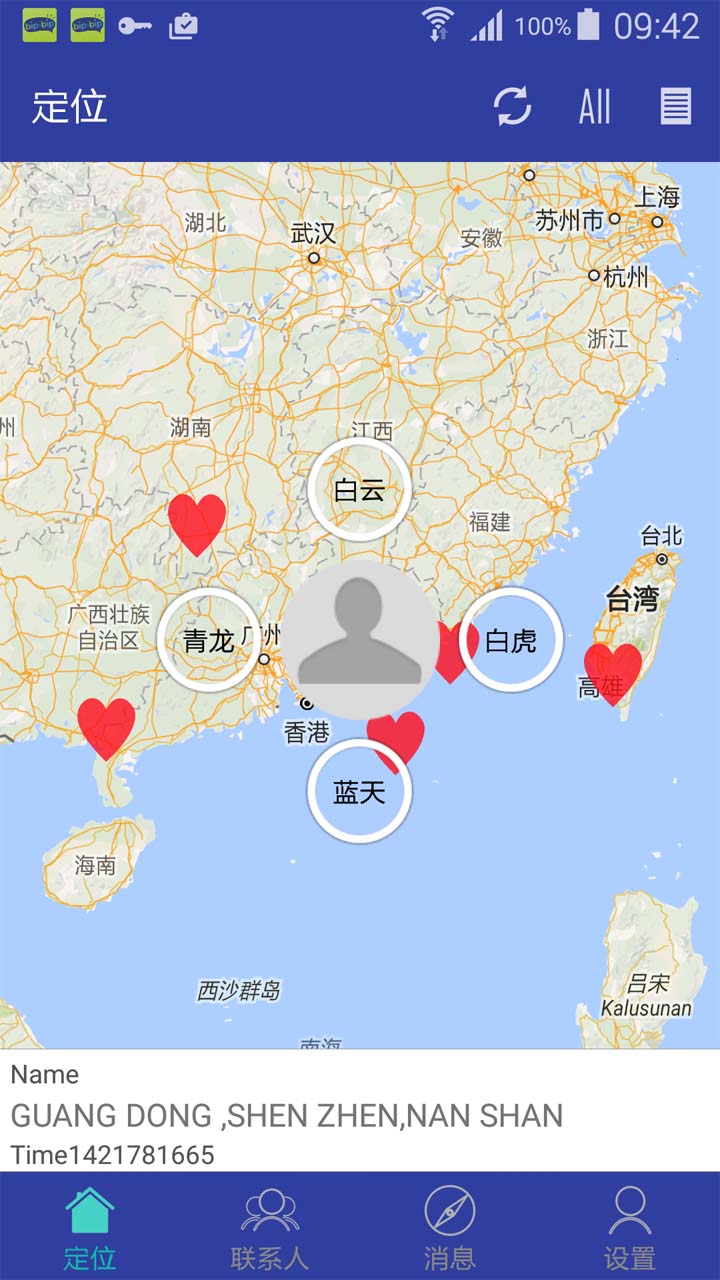The image size is (720, 1280).
Task: Open the list view icon
Action: tap(675, 106)
